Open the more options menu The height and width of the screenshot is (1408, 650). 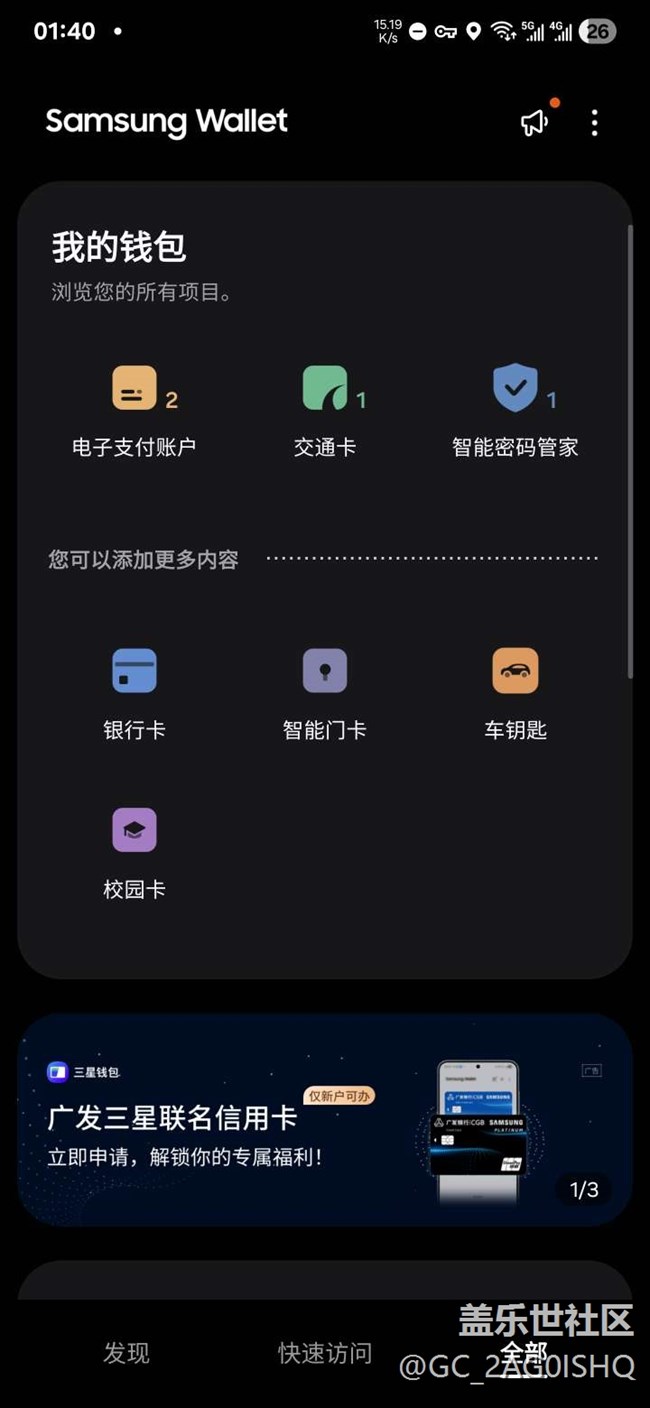(x=595, y=123)
